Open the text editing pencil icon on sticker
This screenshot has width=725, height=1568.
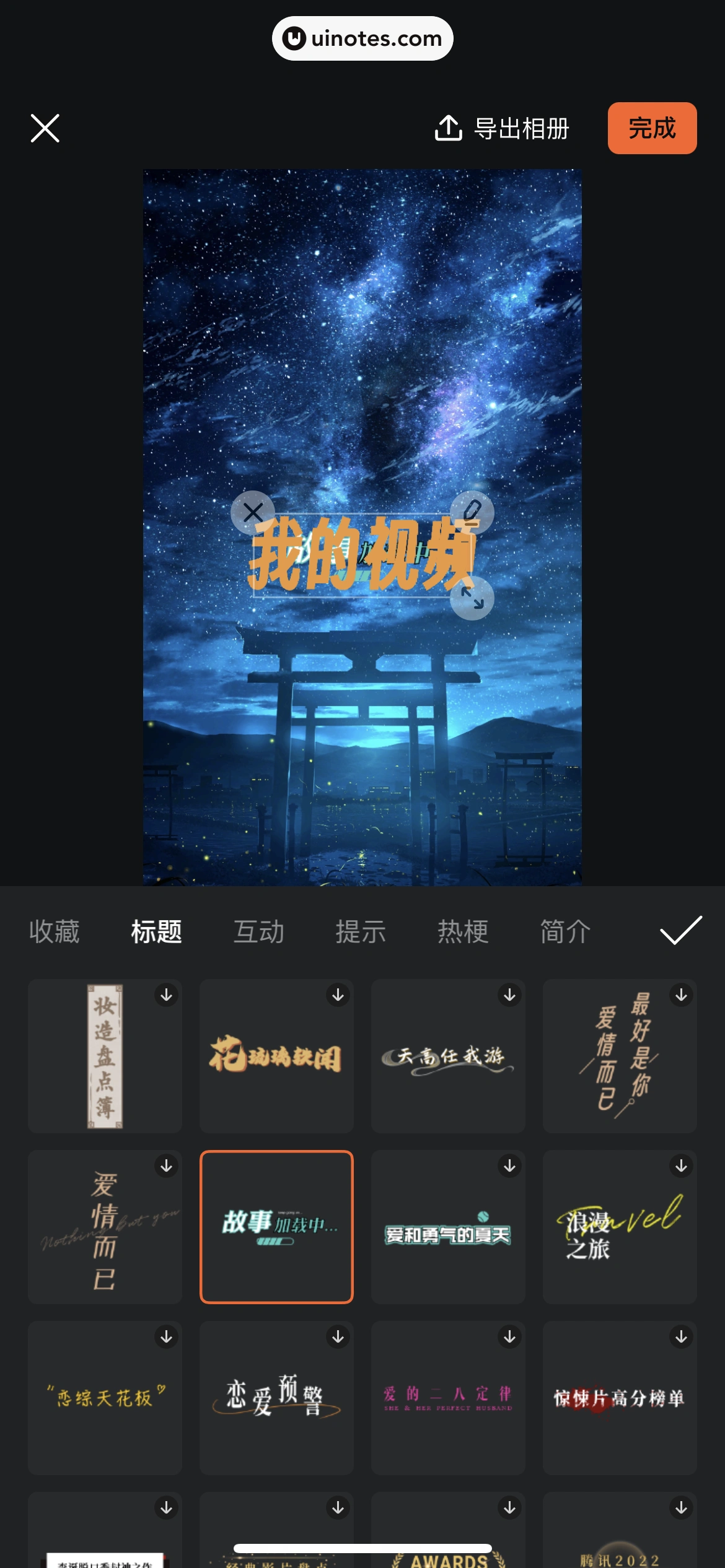[472, 511]
